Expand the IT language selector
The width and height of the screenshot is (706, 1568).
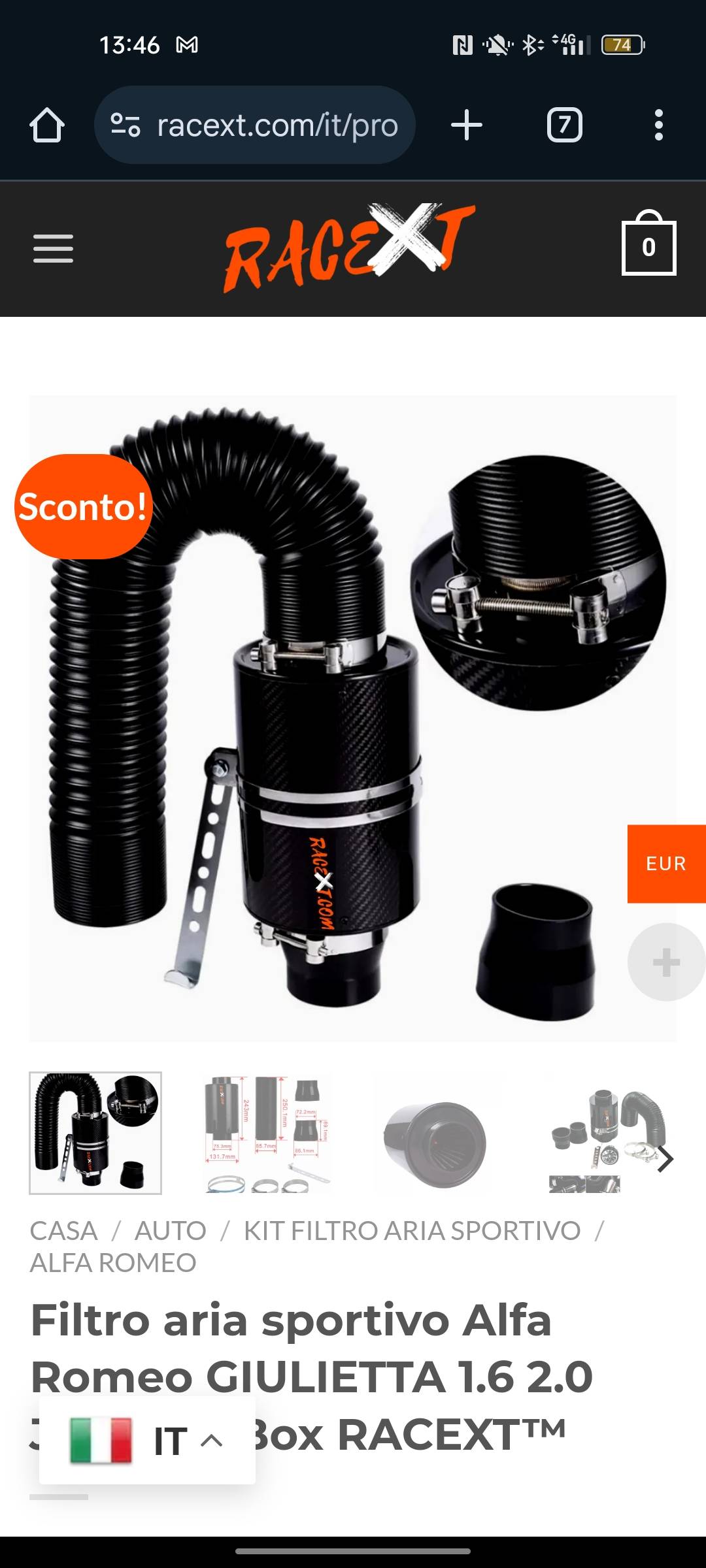147,1440
